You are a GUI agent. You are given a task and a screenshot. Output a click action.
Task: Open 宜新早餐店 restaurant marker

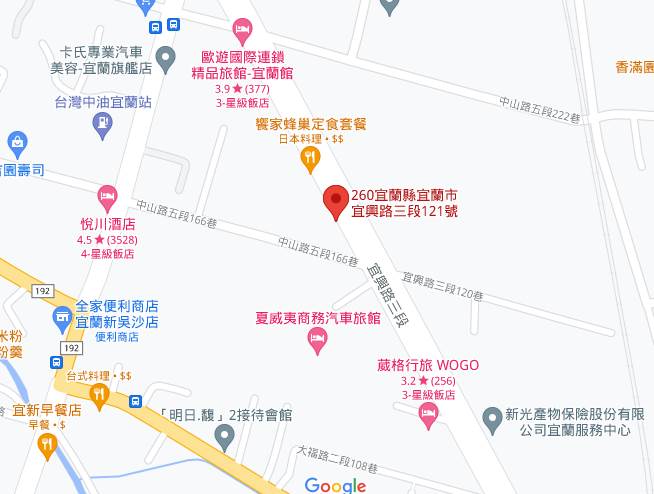click(x=46, y=445)
